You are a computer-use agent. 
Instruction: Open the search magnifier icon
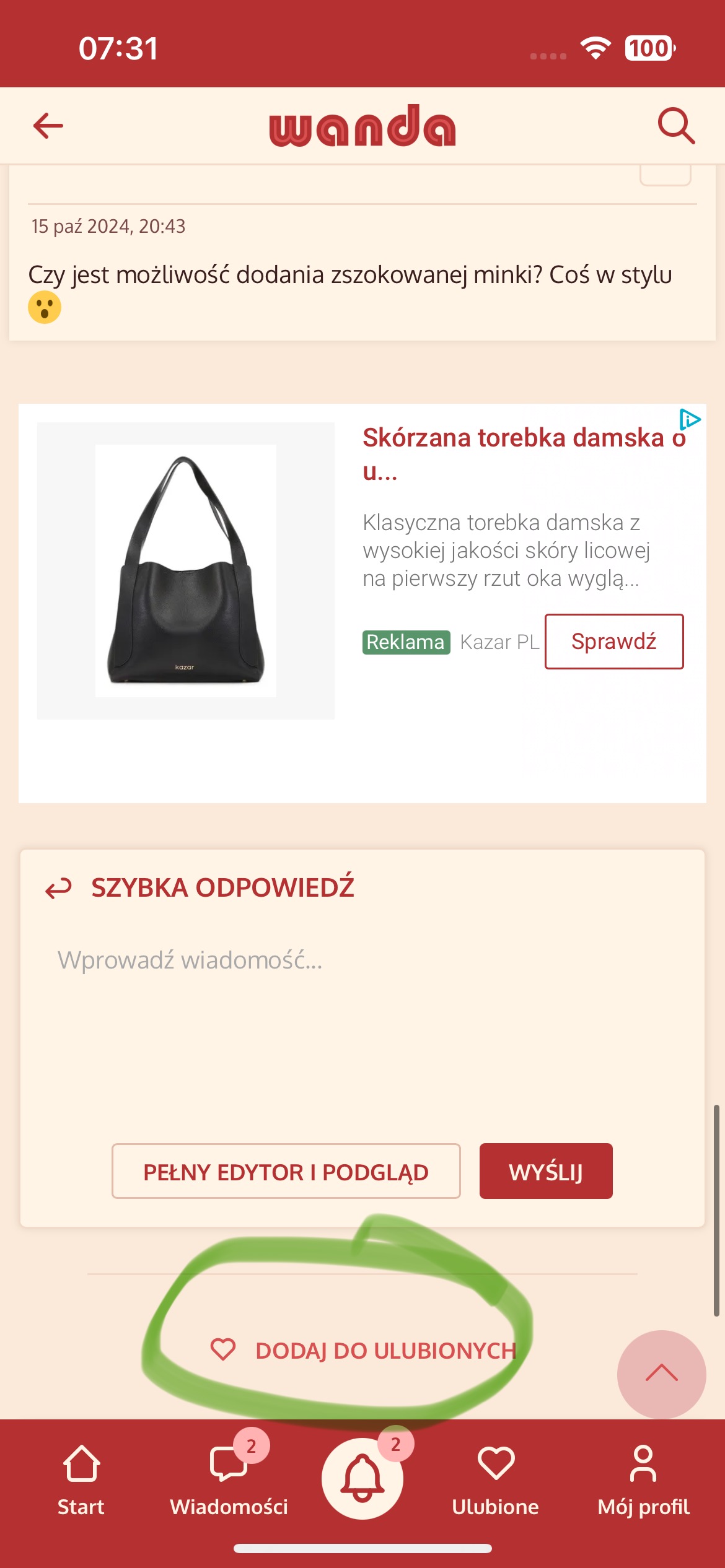click(x=675, y=126)
